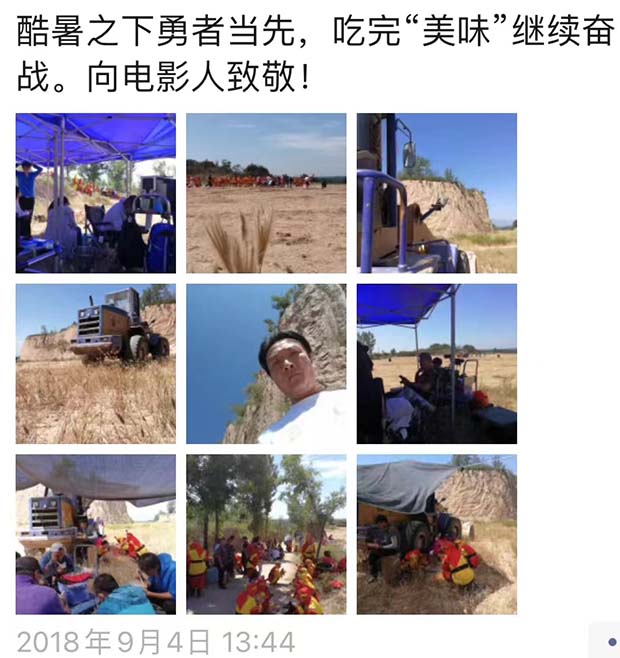View the loader in the wheat field photo
This screenshot has width=620, height=658.
[x=96, y=364]
